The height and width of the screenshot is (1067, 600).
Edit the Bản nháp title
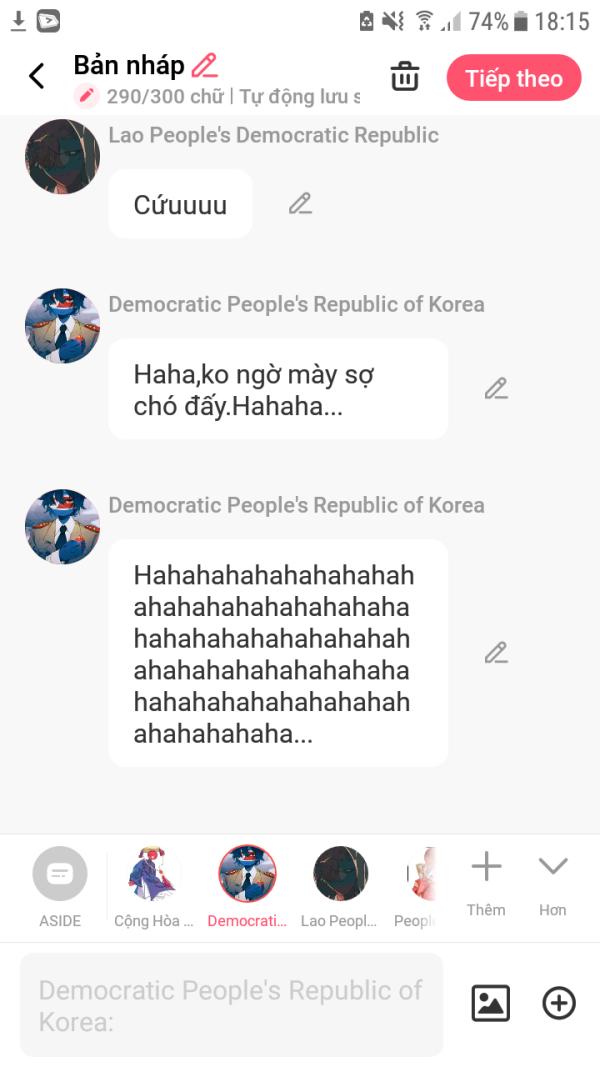click(x=204, y=66)
